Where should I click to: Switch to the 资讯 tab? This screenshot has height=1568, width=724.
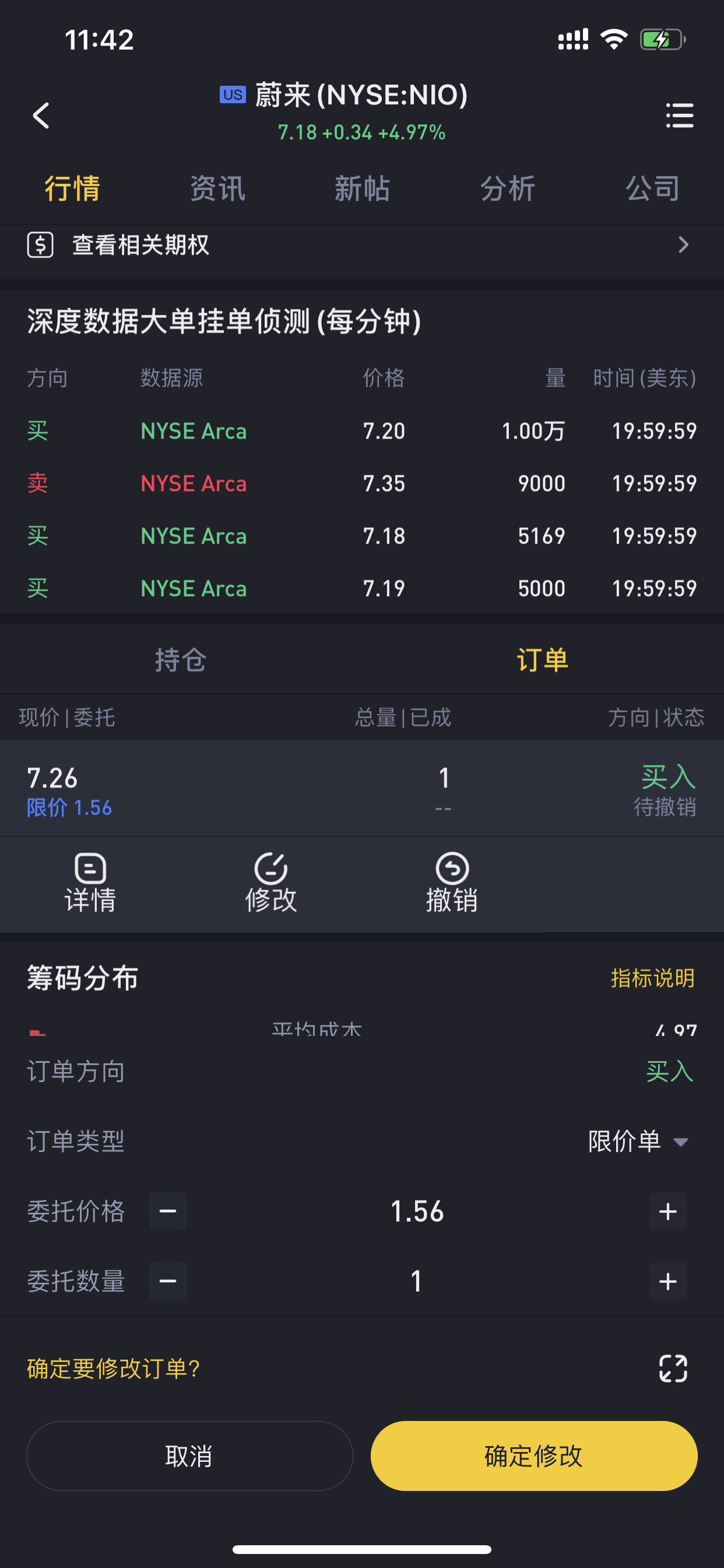[217, 188]
